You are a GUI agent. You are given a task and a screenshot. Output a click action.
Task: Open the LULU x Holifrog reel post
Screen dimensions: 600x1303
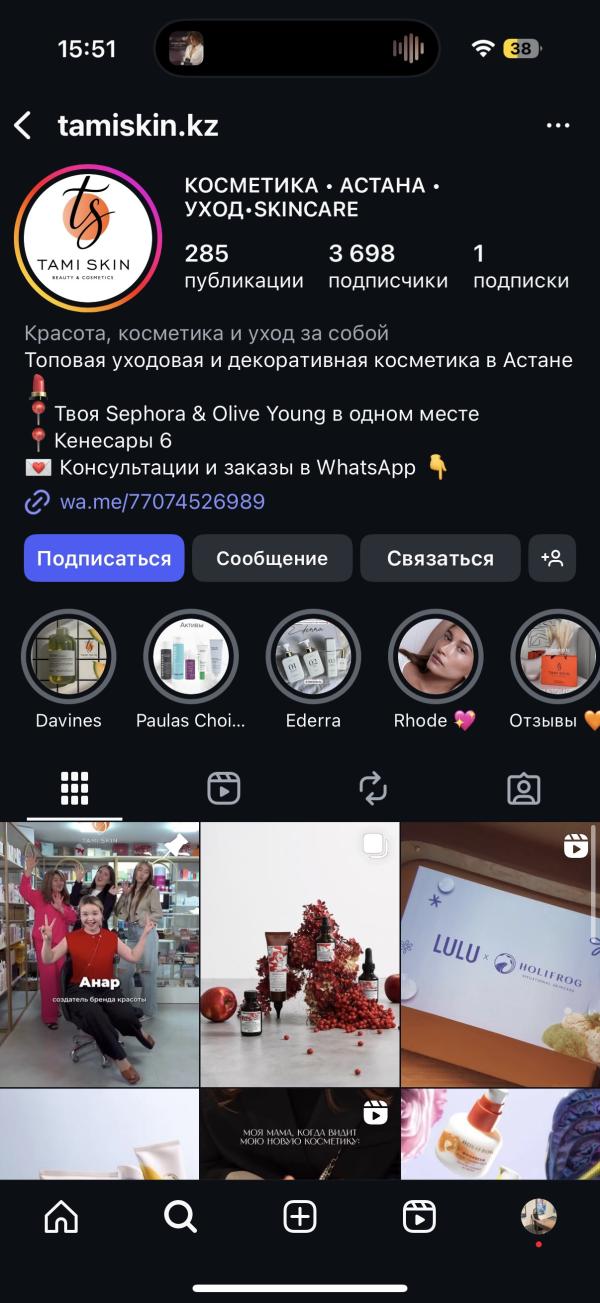tap(500, 953)
